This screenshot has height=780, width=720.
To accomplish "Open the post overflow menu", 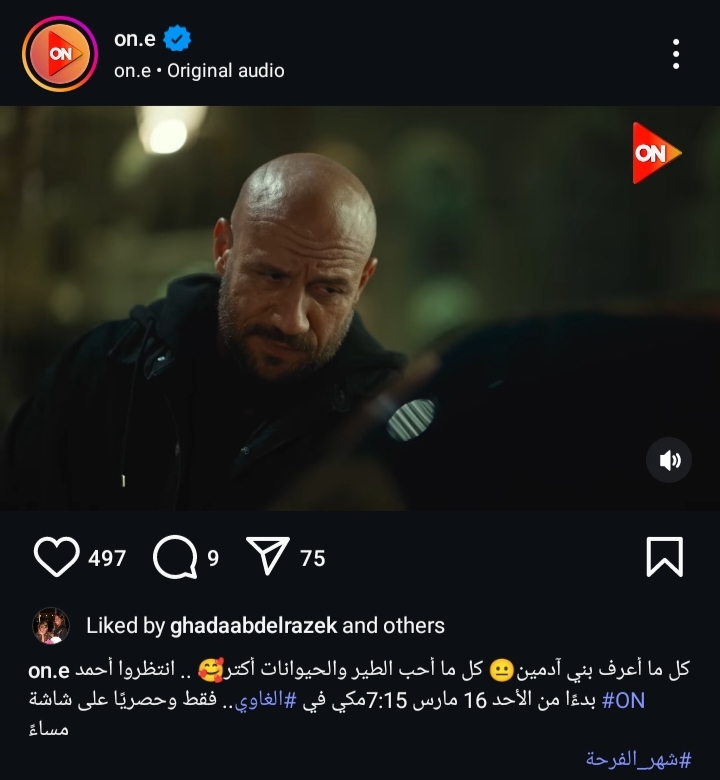I will click(676, 54).
